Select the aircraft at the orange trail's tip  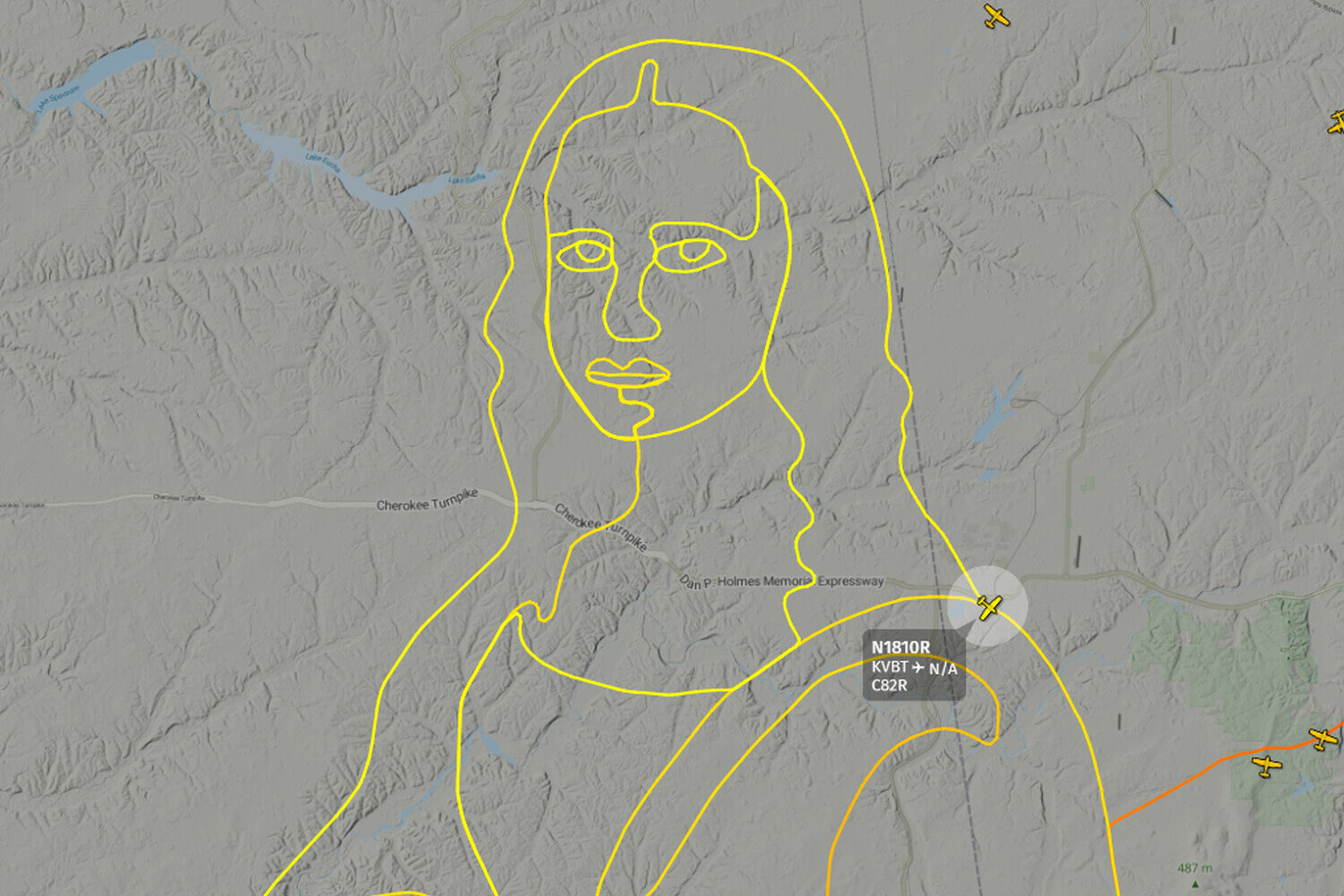[1323, 739]
